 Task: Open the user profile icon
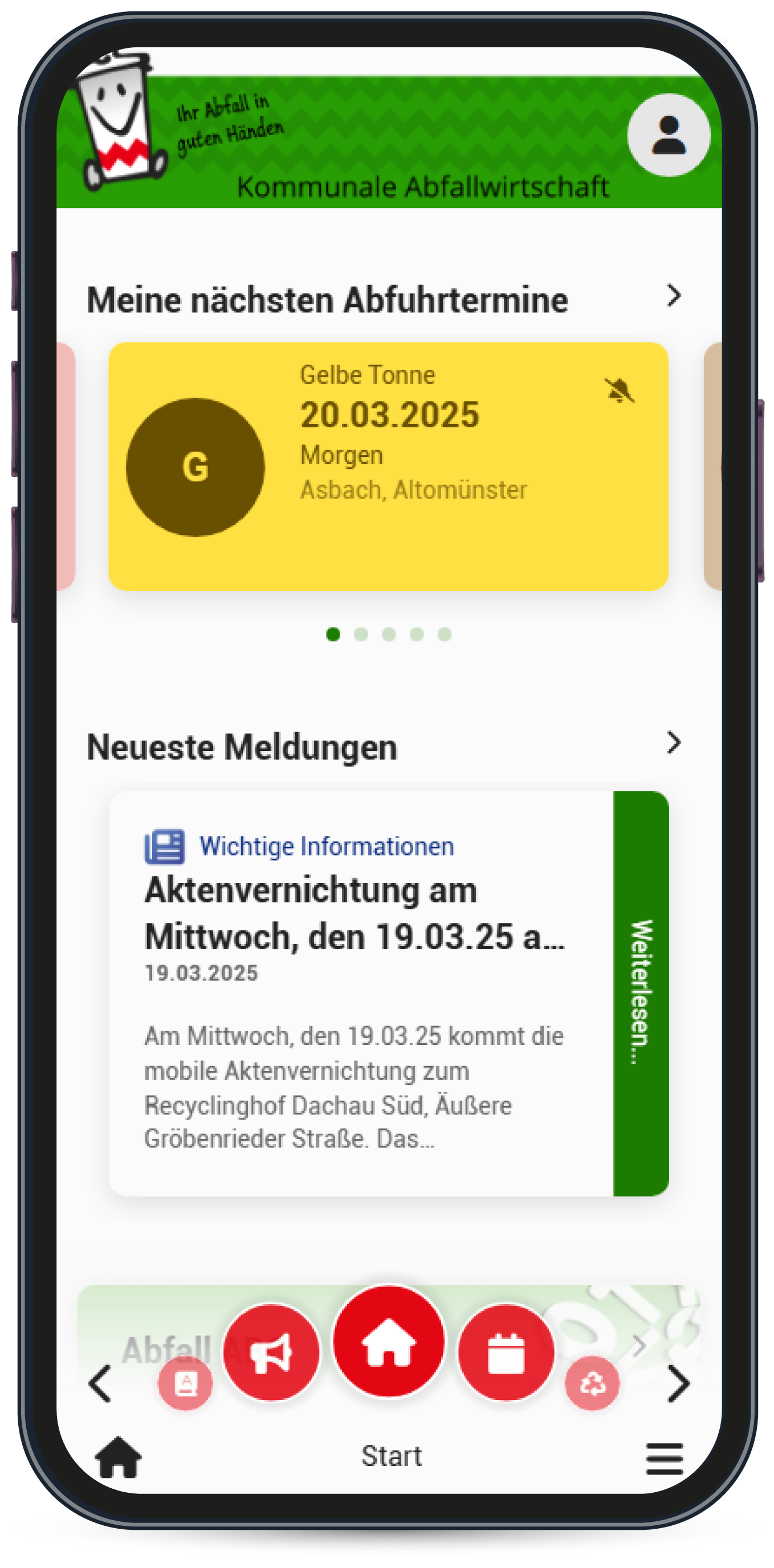tap(668, 135)
